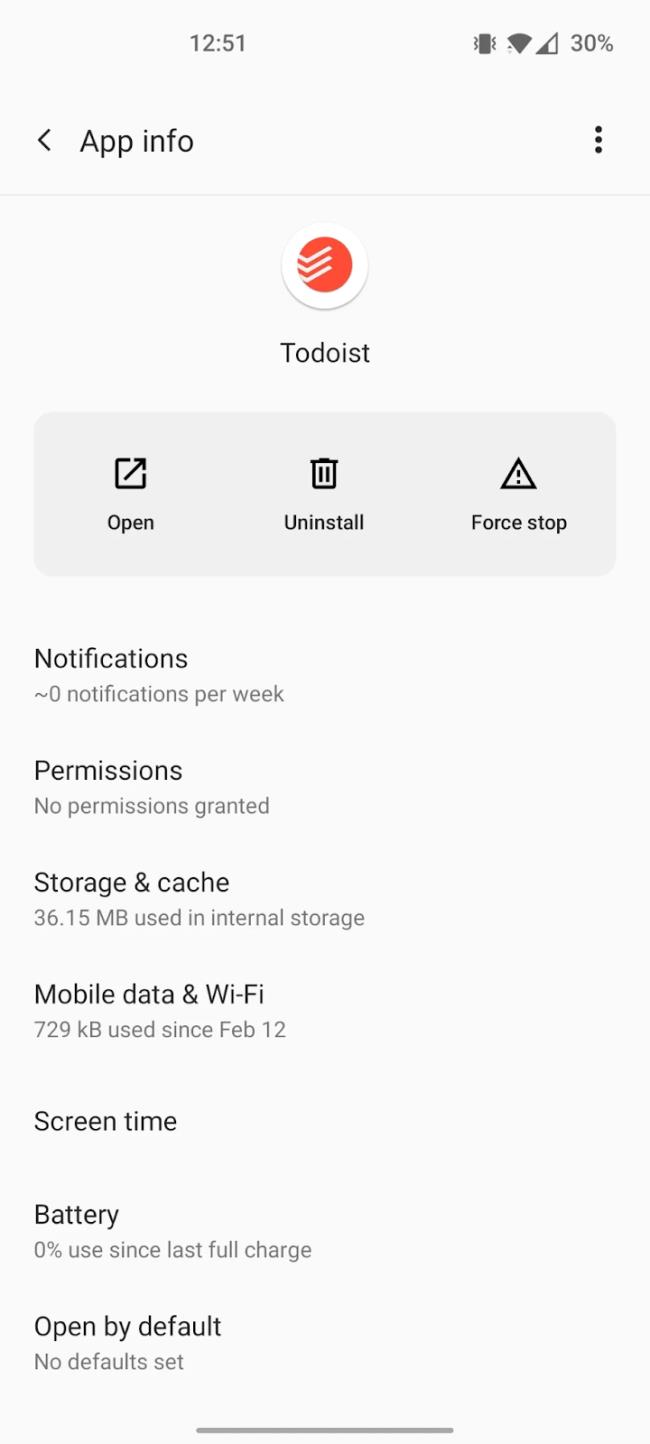
Task: Open Notifications settings
Action: pos(325,675)
